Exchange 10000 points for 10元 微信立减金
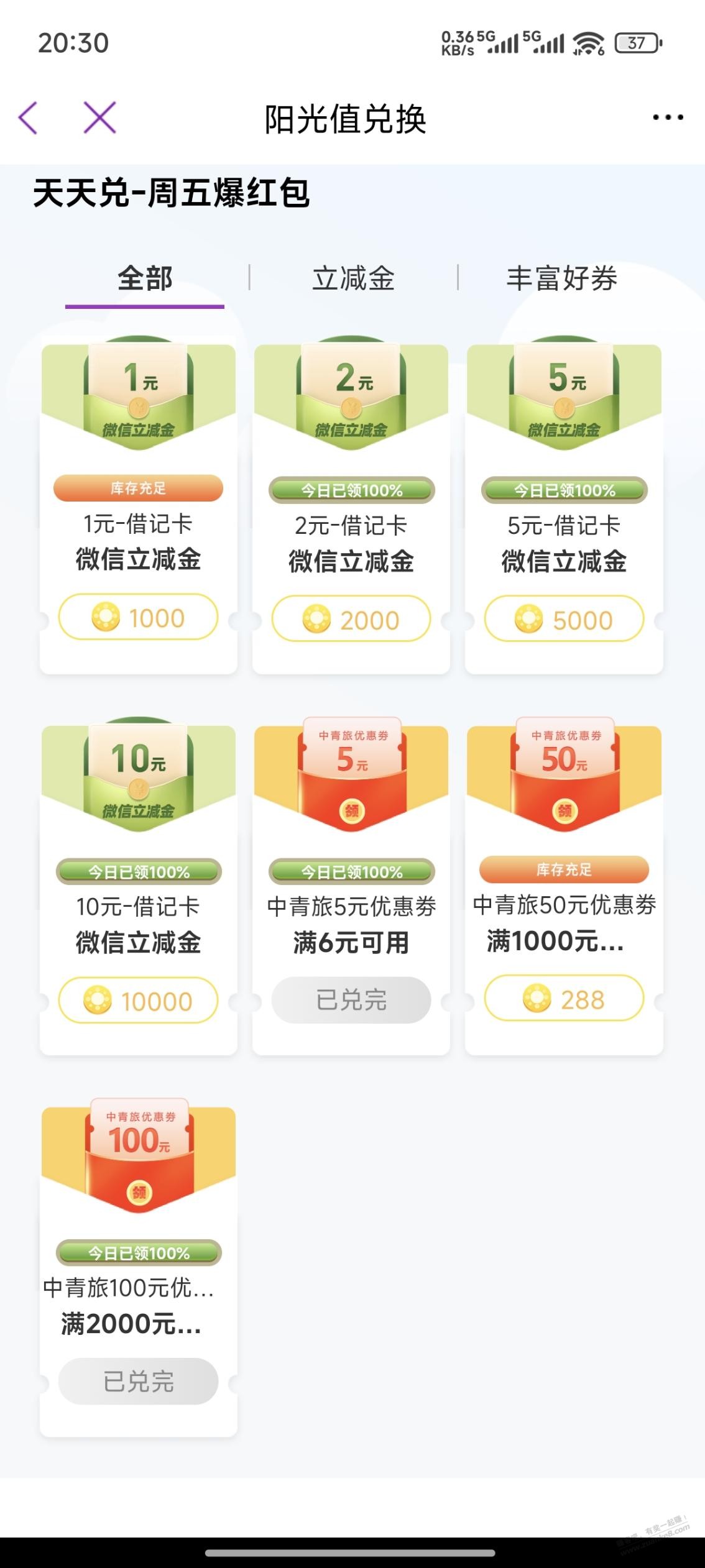Image resolution: width=705 pixels, height=1568 pixels. [x=138, y=1001]
